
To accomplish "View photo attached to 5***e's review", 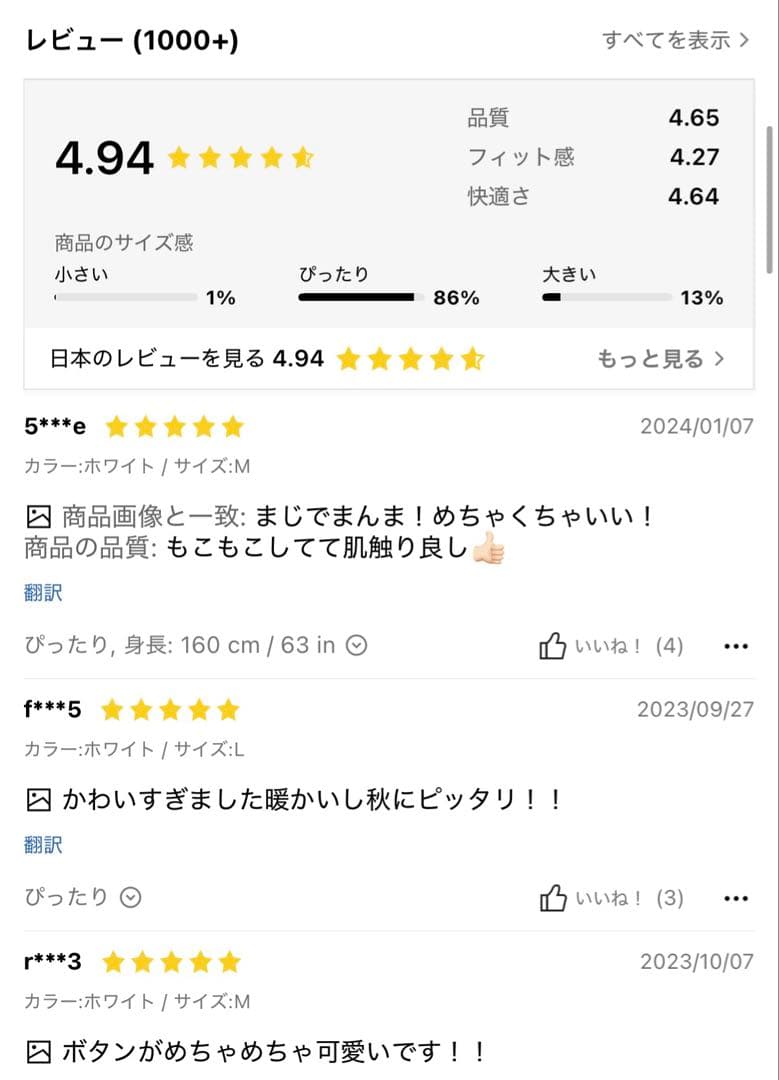I will tap(38, 517).
